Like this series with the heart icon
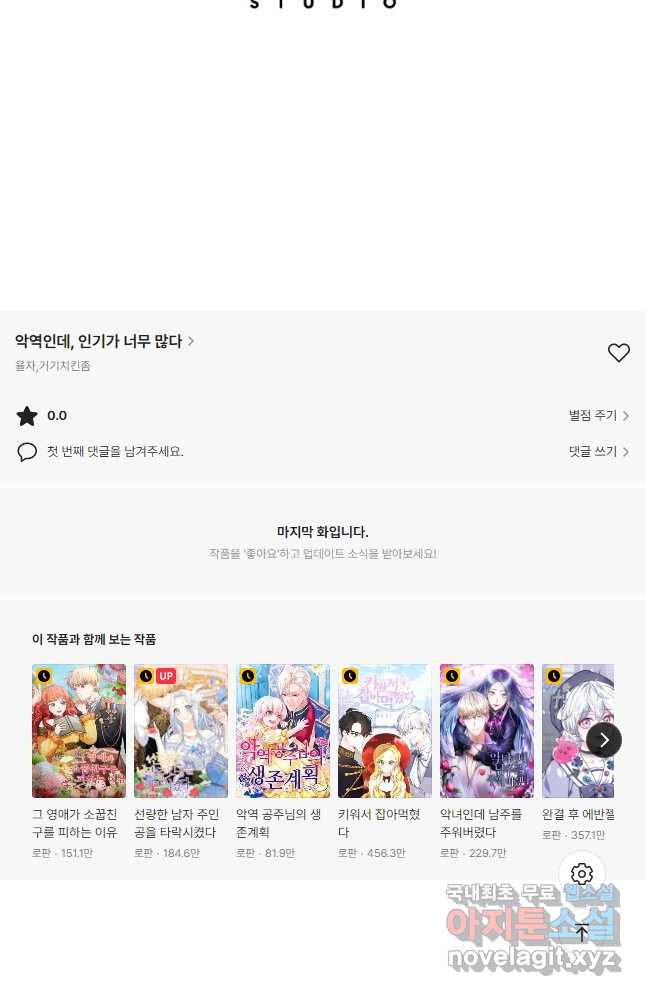This screenshot has height=996, width=646. click(619, 352)
